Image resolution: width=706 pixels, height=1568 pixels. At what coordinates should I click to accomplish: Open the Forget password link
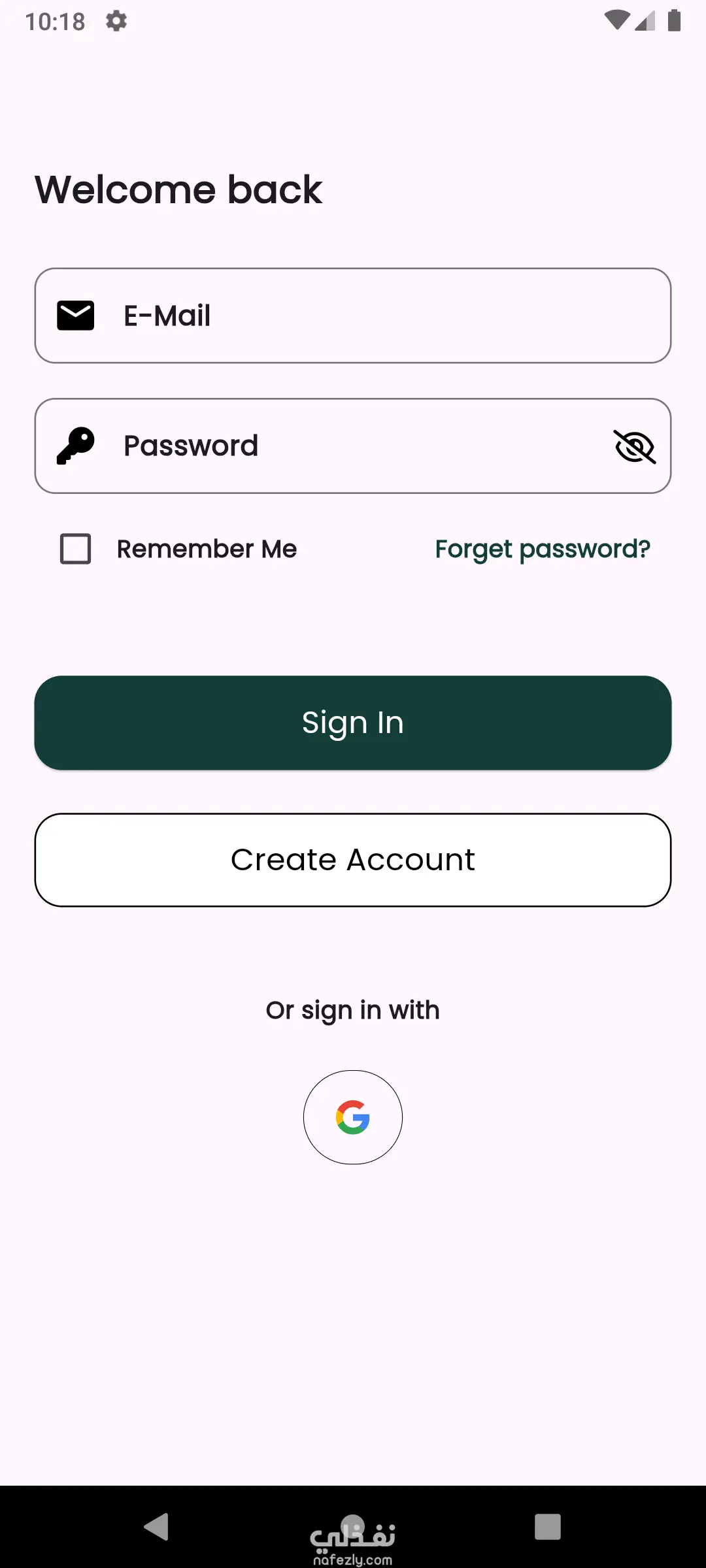pos(543,549)
